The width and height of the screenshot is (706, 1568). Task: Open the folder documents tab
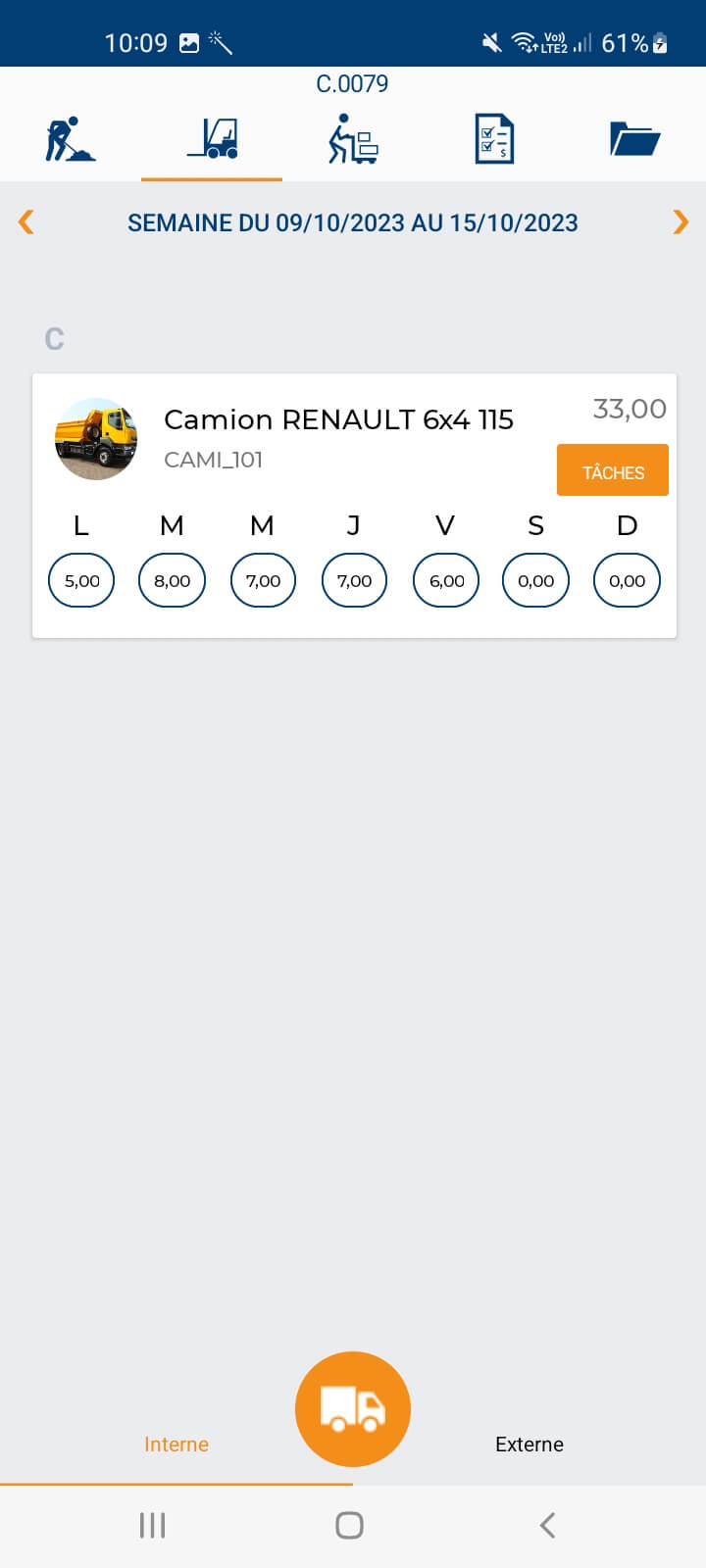point(634,139)
